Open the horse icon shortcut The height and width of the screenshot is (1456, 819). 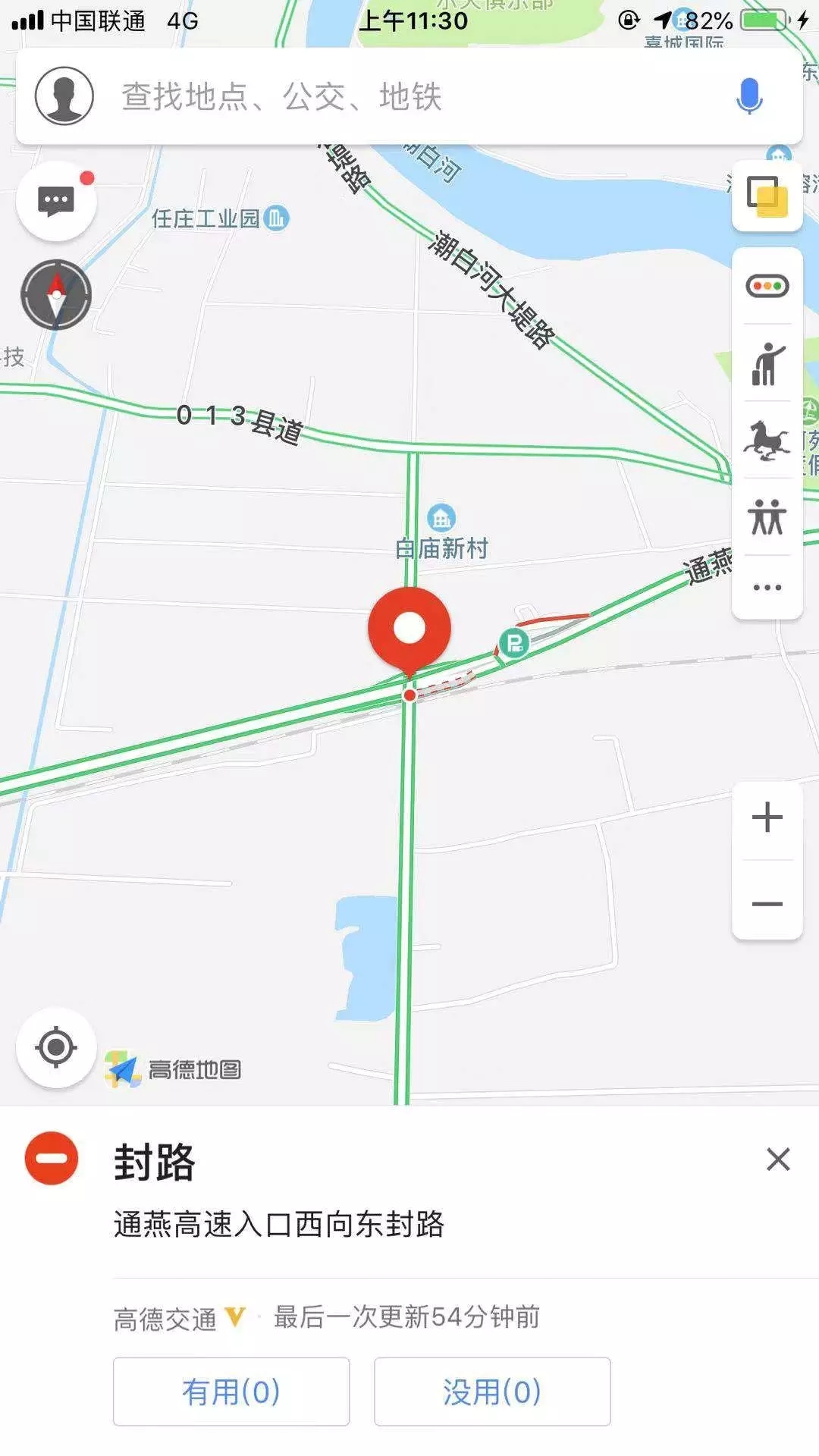tap(767, 441)
